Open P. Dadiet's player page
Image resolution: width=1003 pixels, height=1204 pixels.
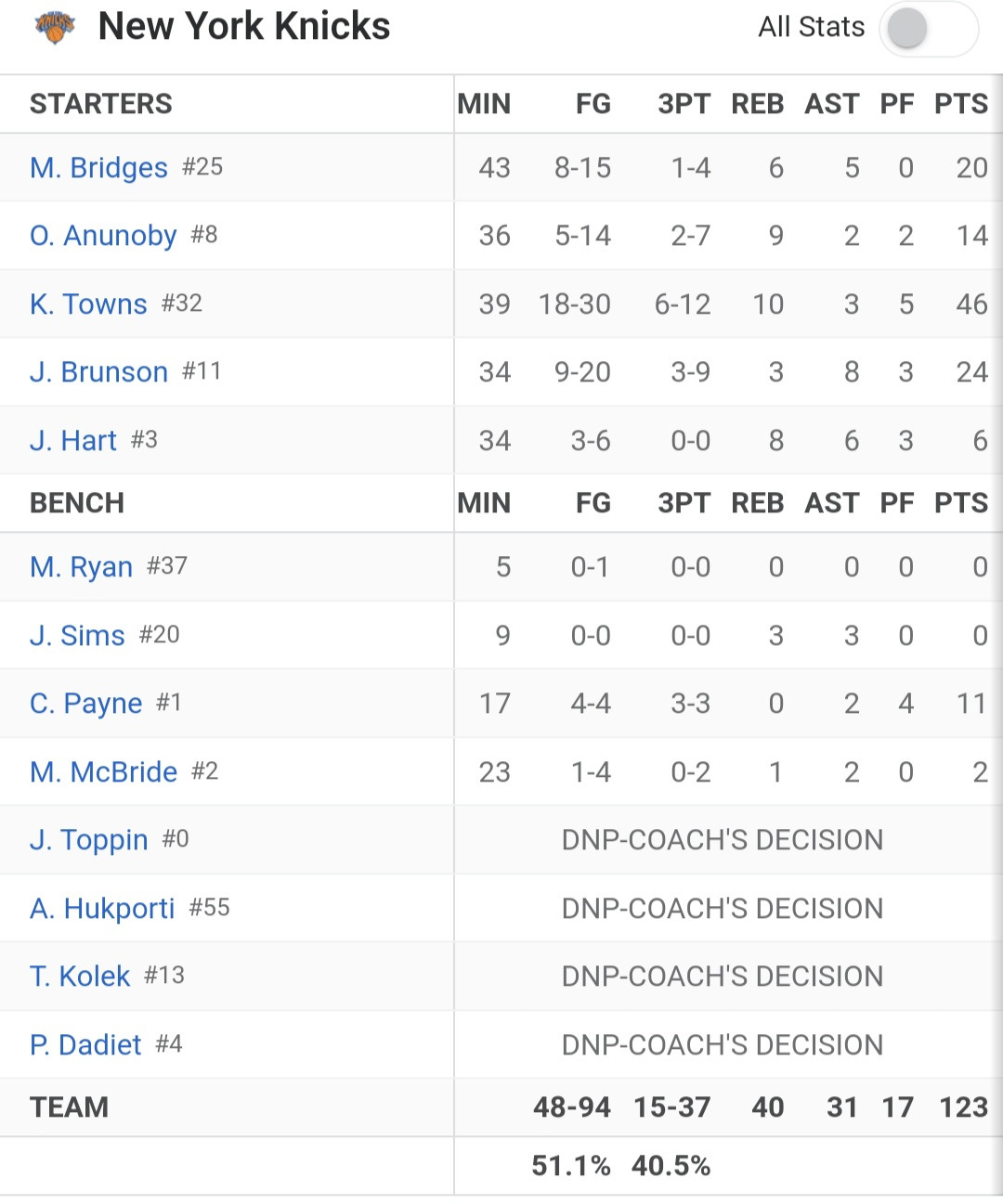coord(85,1044)
